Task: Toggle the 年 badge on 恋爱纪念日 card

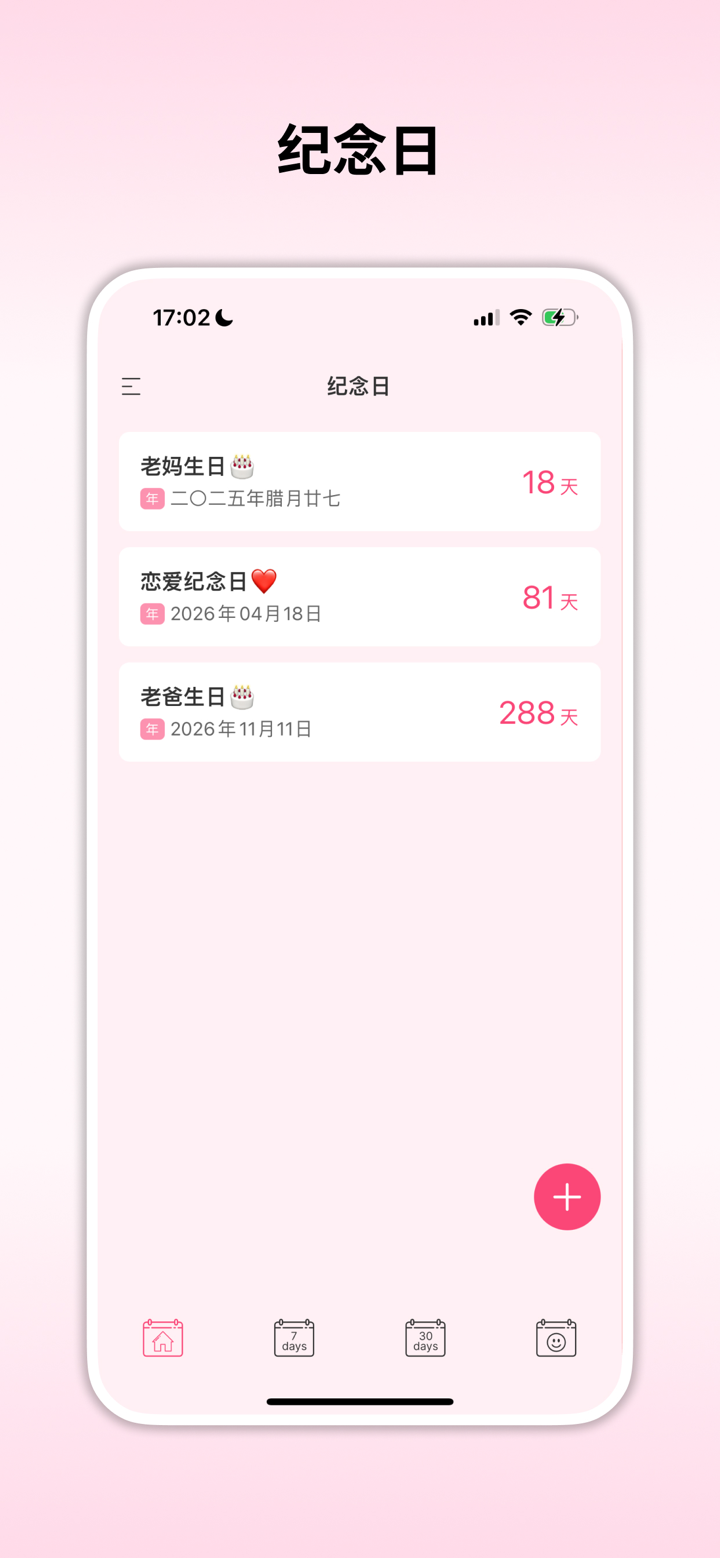Action: 151,613
